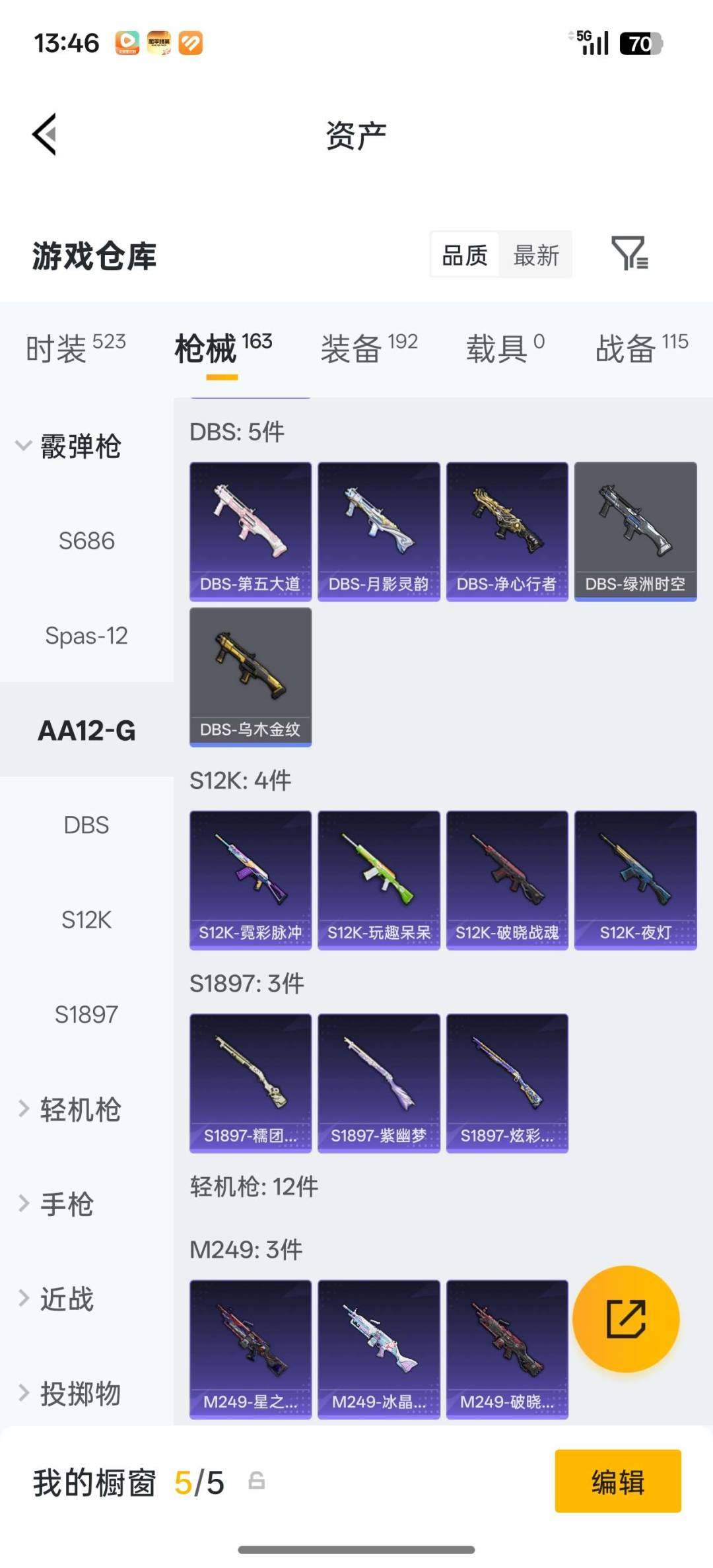The width and height of the screenshot is (713, 1568).
Task: Tap the yellow floating share button
Action: [625, 1318]
